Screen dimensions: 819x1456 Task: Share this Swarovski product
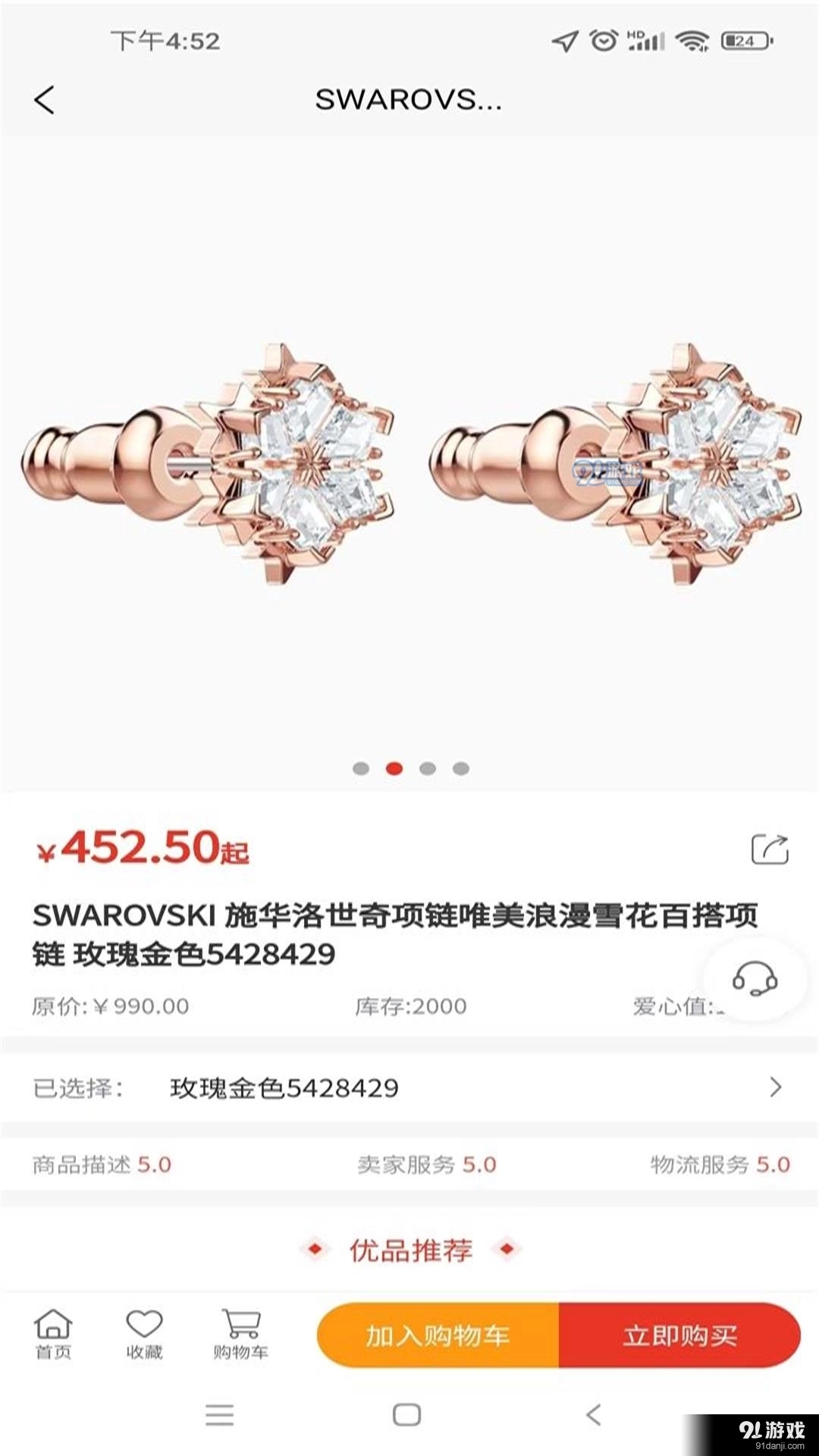(x=770, y=849)
